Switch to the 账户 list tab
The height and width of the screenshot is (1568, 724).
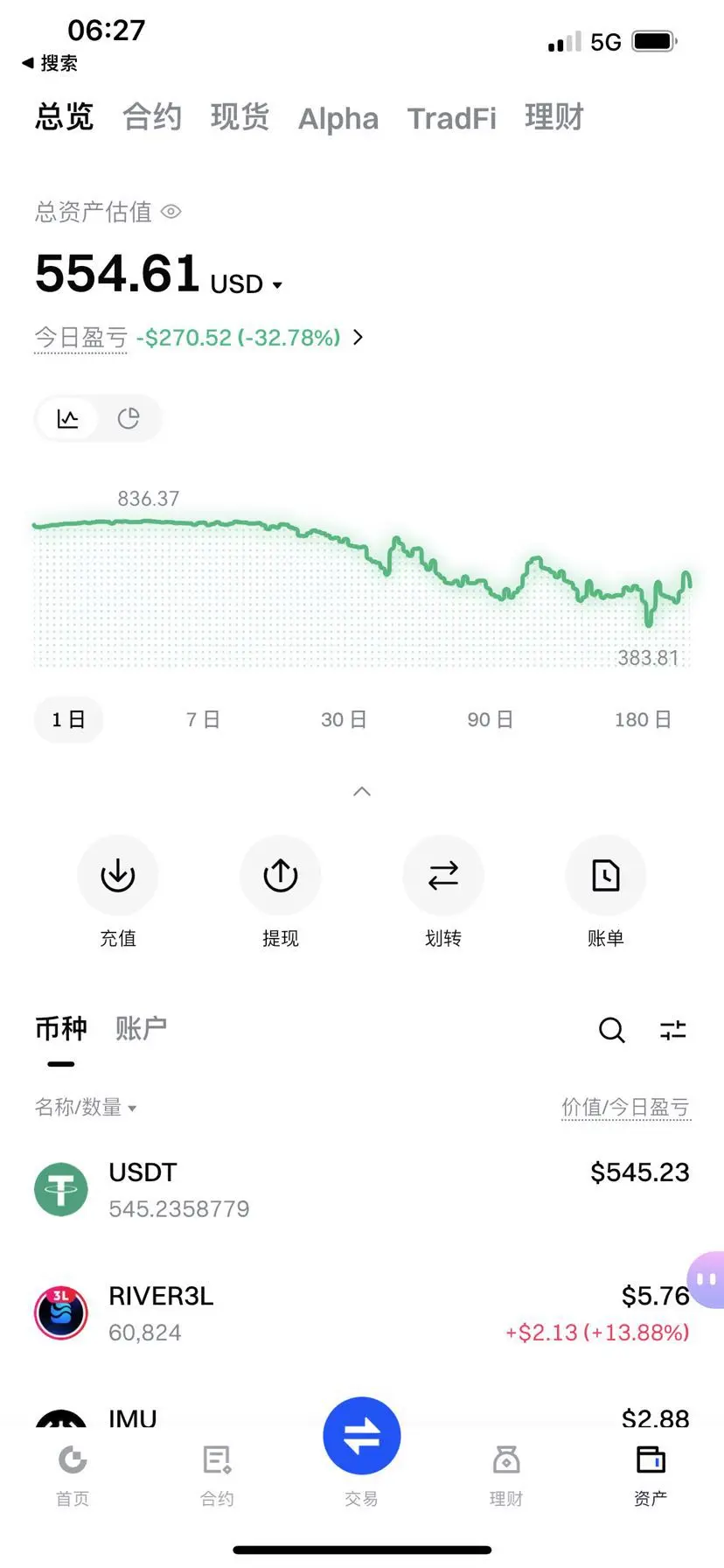[x=141, y=1028]
